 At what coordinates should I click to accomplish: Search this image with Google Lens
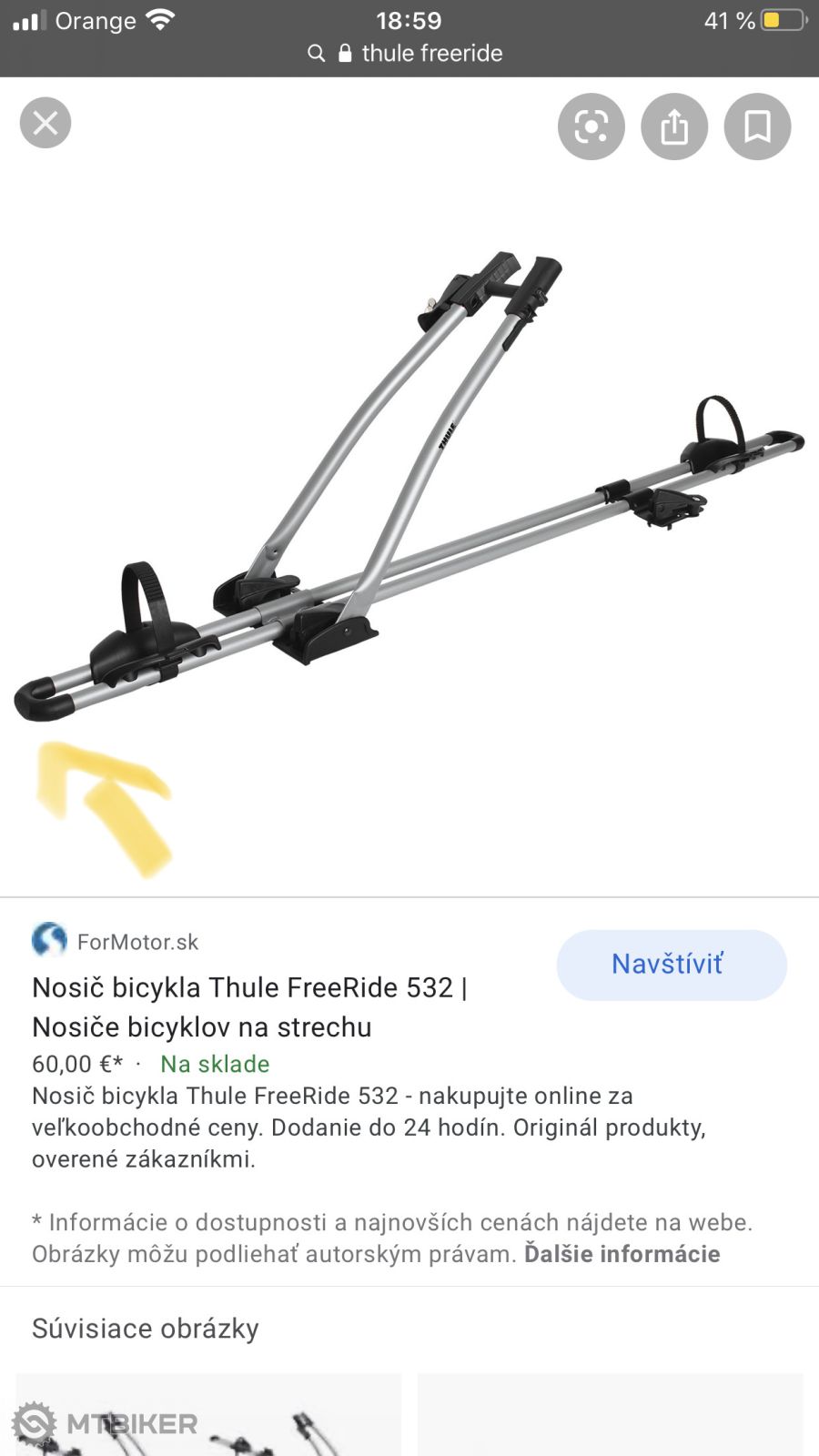click(x=591, y=126)
